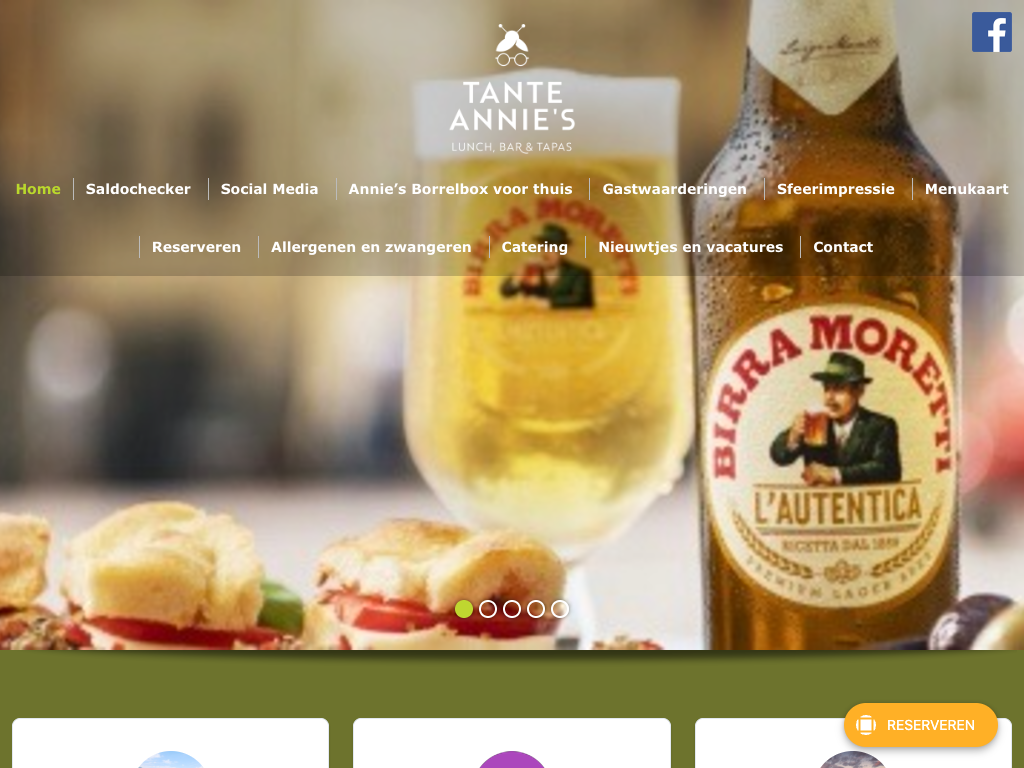This screenshot has width=1024, height=768.
Task: Go to the Home menu item
Action: pos(38,189)
